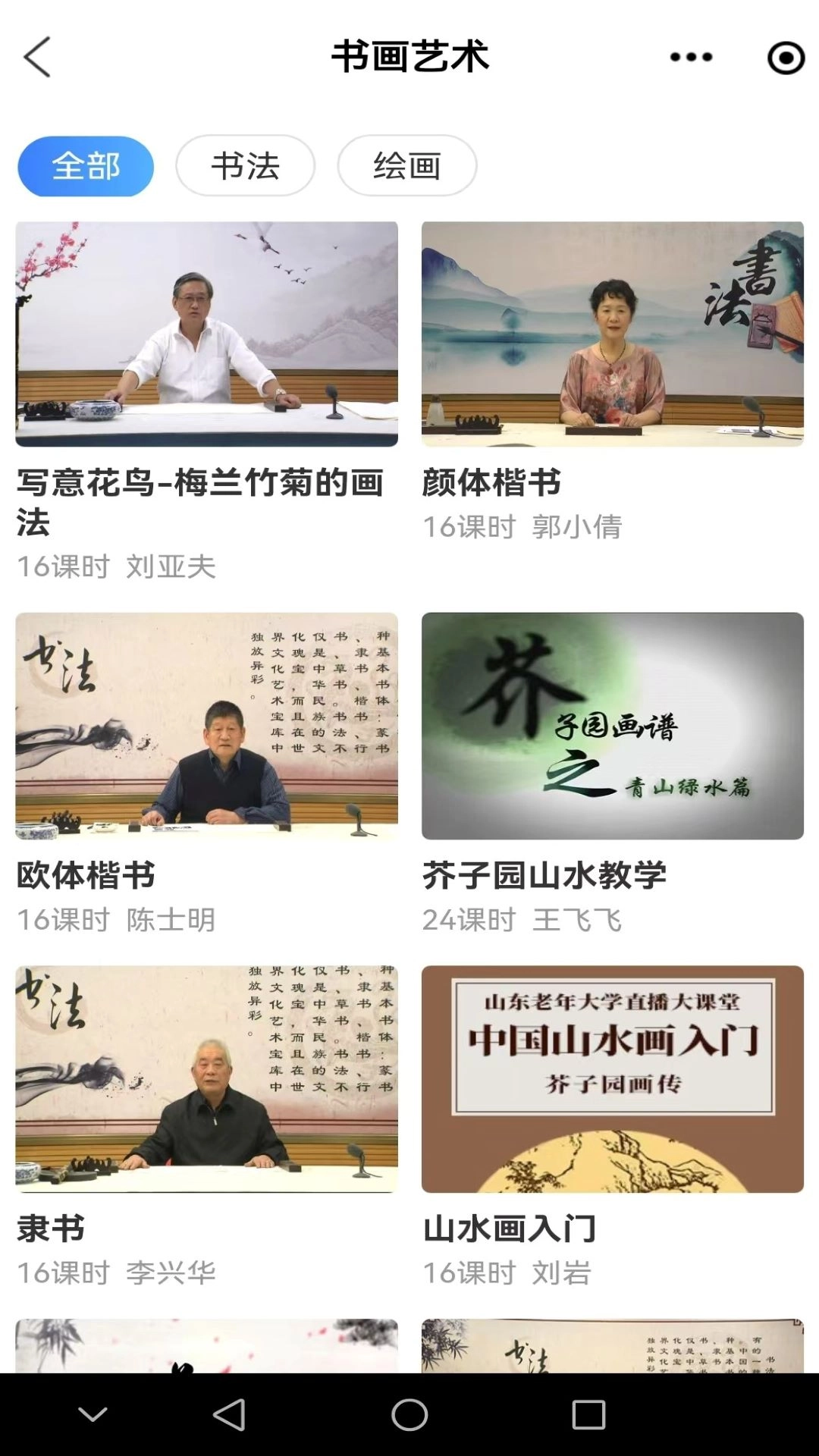Image resolution: width=819 pixels, height=1456 pixels.
Task: Tap the back arrow in the header
Action: [x=36, y=58]
